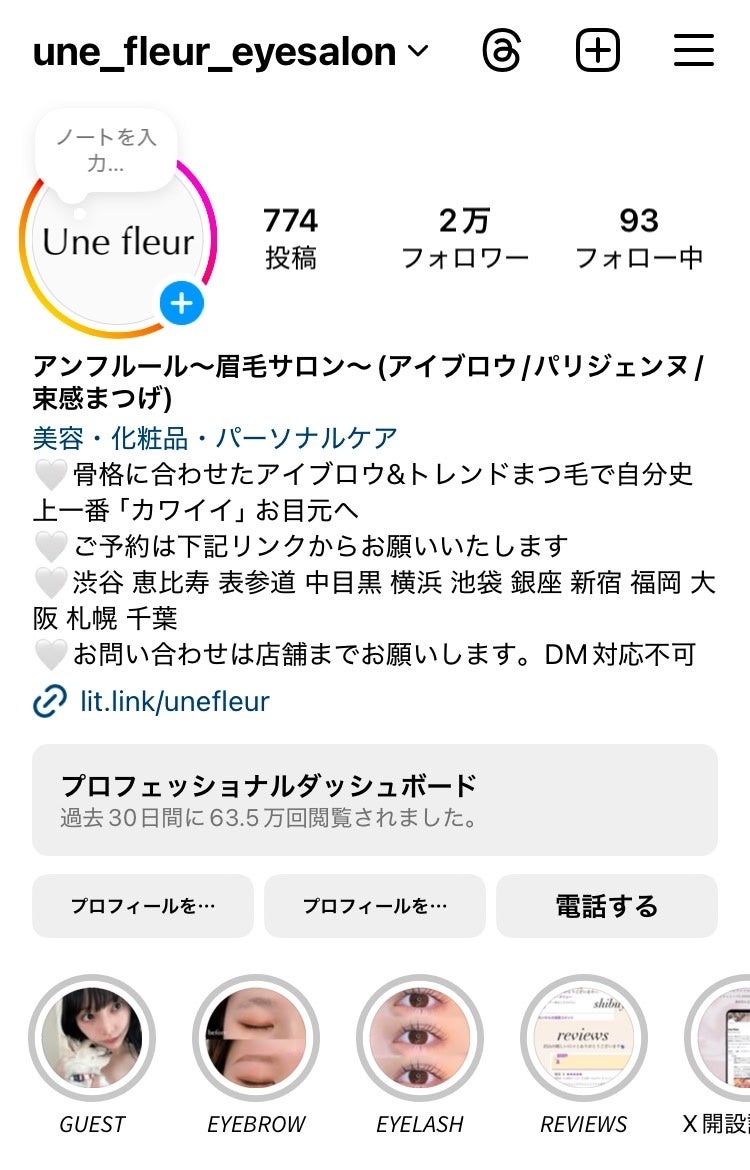Add a story with the blue plus badge

181,302
